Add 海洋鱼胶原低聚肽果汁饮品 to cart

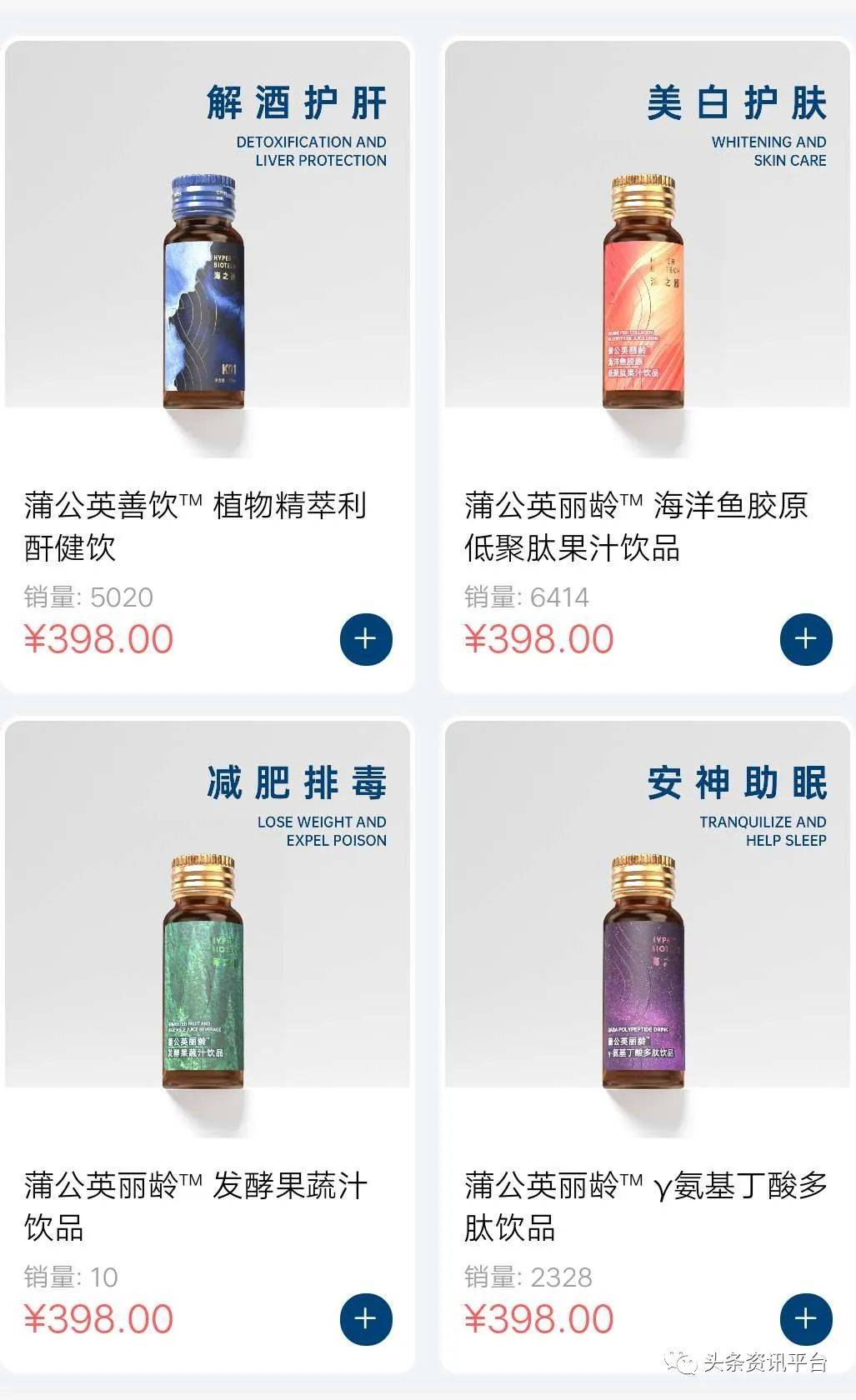click(805, 639)
